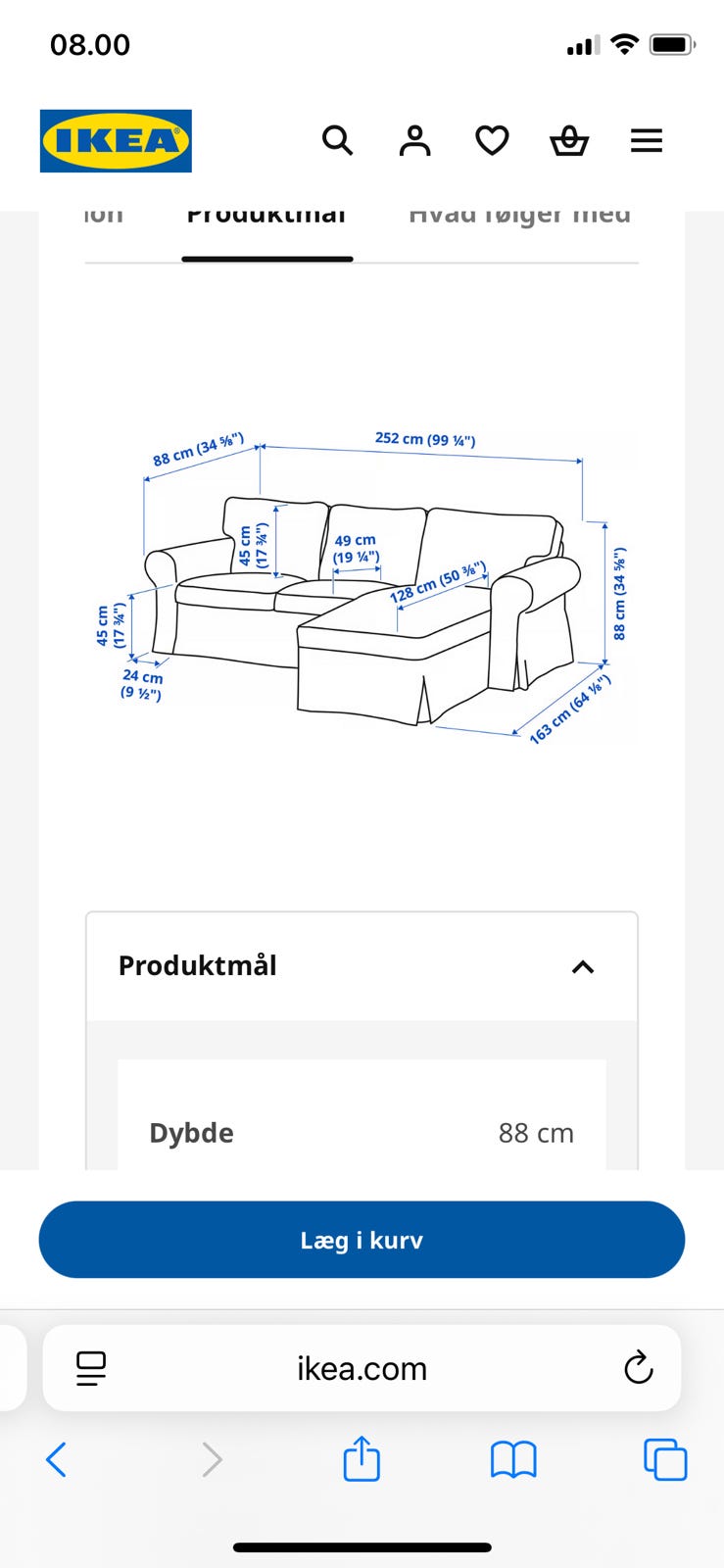Open the IKEA search icon

click(337, 141)
